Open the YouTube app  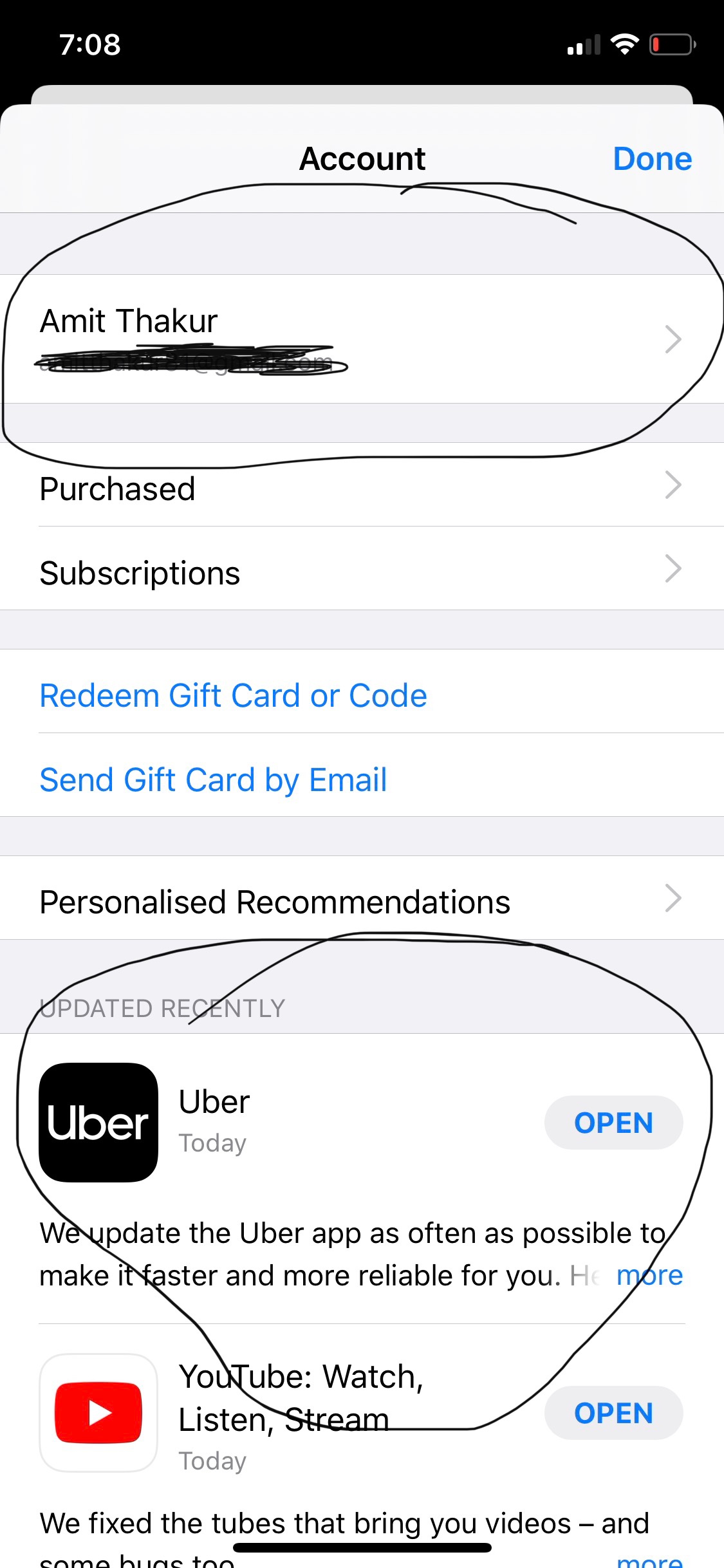(613, 1413)
